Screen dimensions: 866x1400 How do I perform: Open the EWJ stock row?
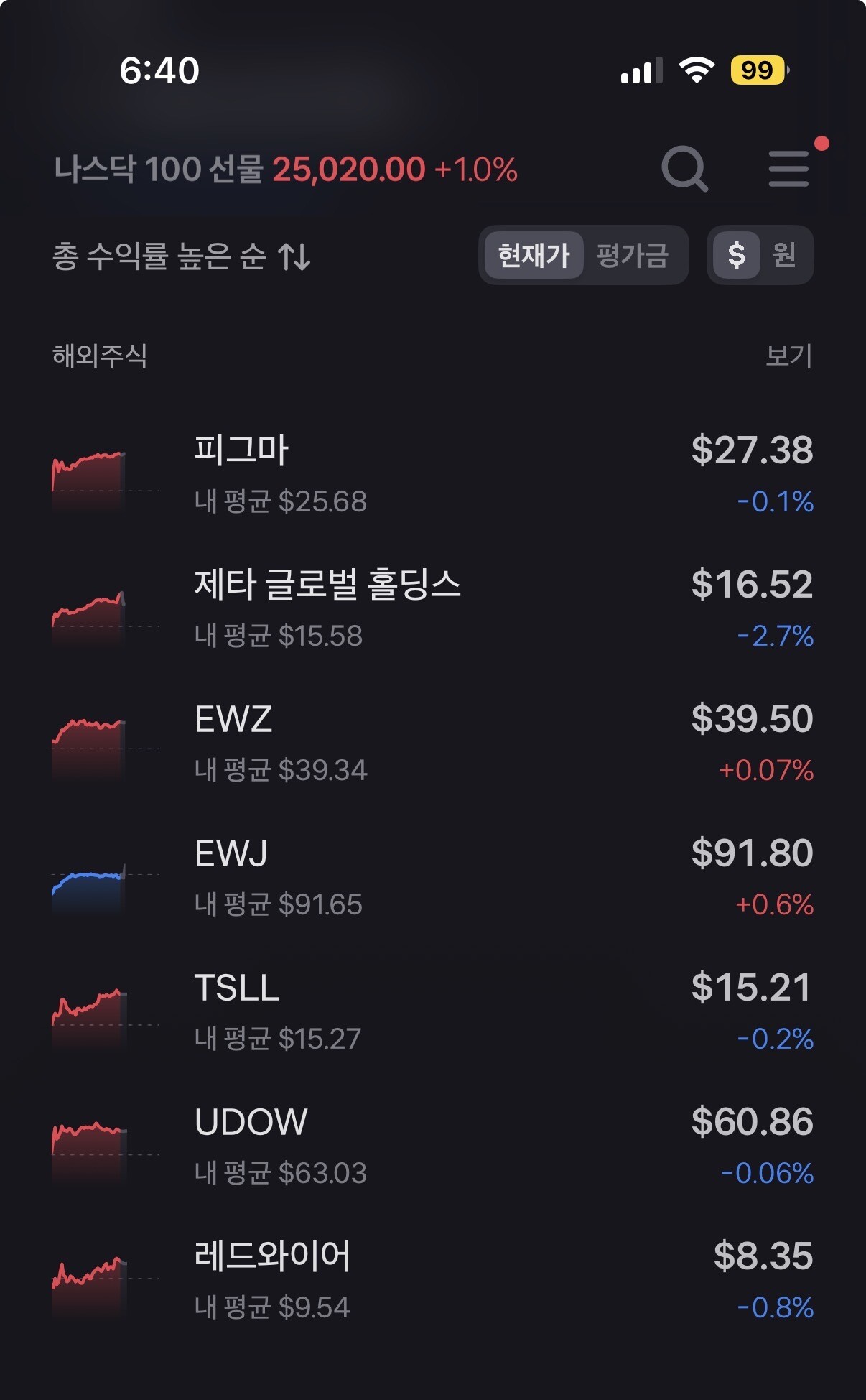click(432, 877)
